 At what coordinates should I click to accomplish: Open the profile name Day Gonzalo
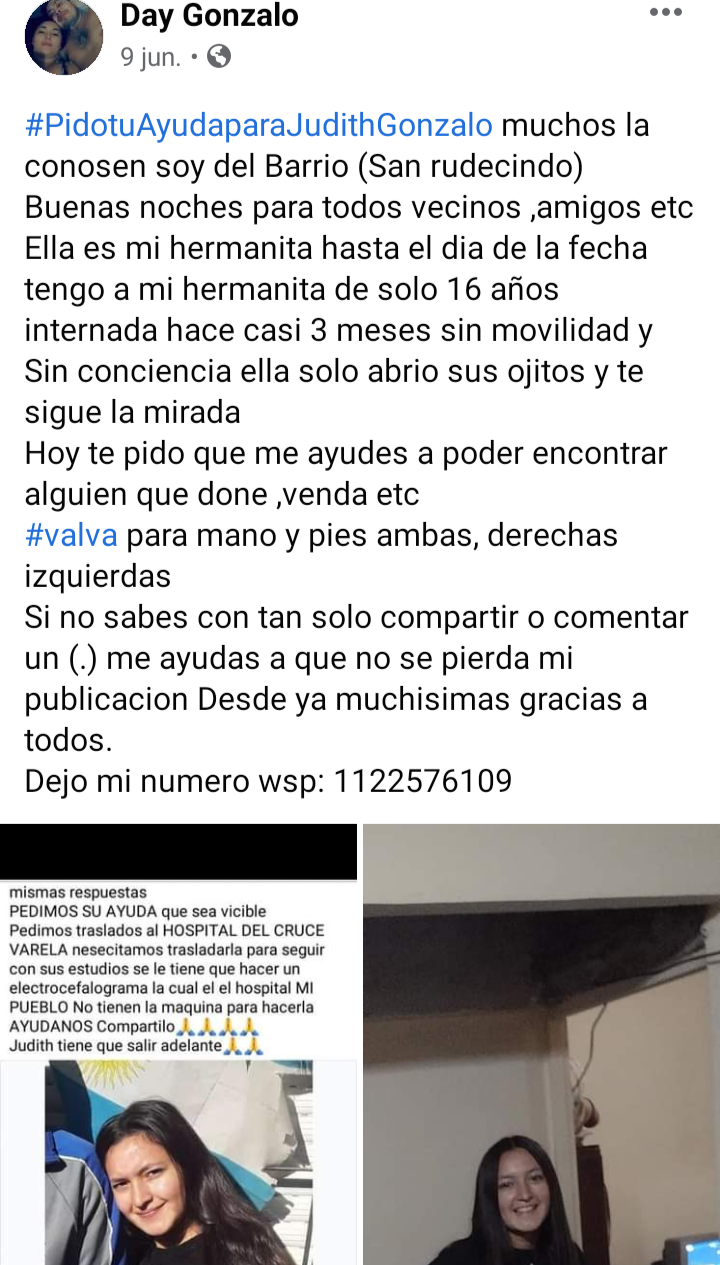coord(209,16)
